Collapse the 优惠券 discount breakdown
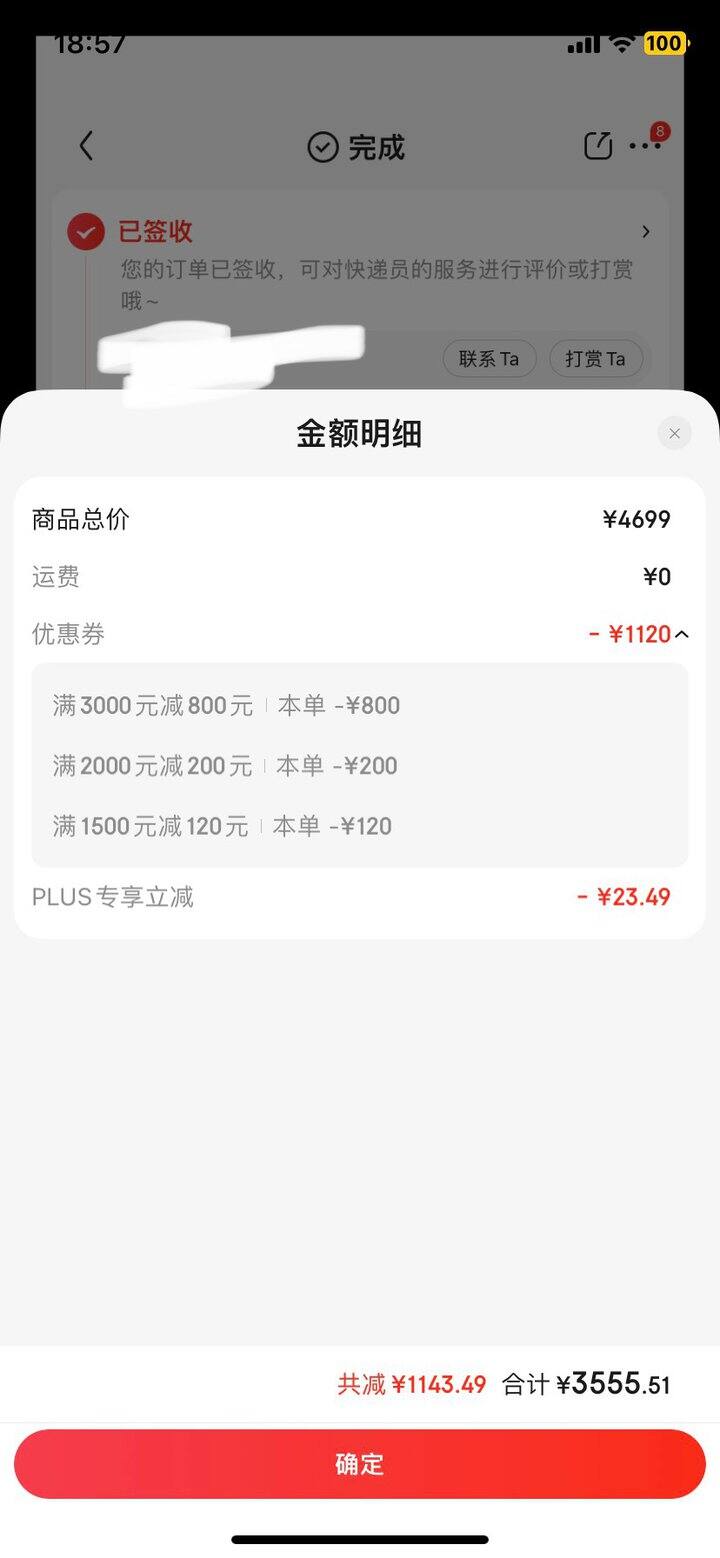Viewport: 720px width, 1558px height. pyautogui.click(x=682, y=634)
